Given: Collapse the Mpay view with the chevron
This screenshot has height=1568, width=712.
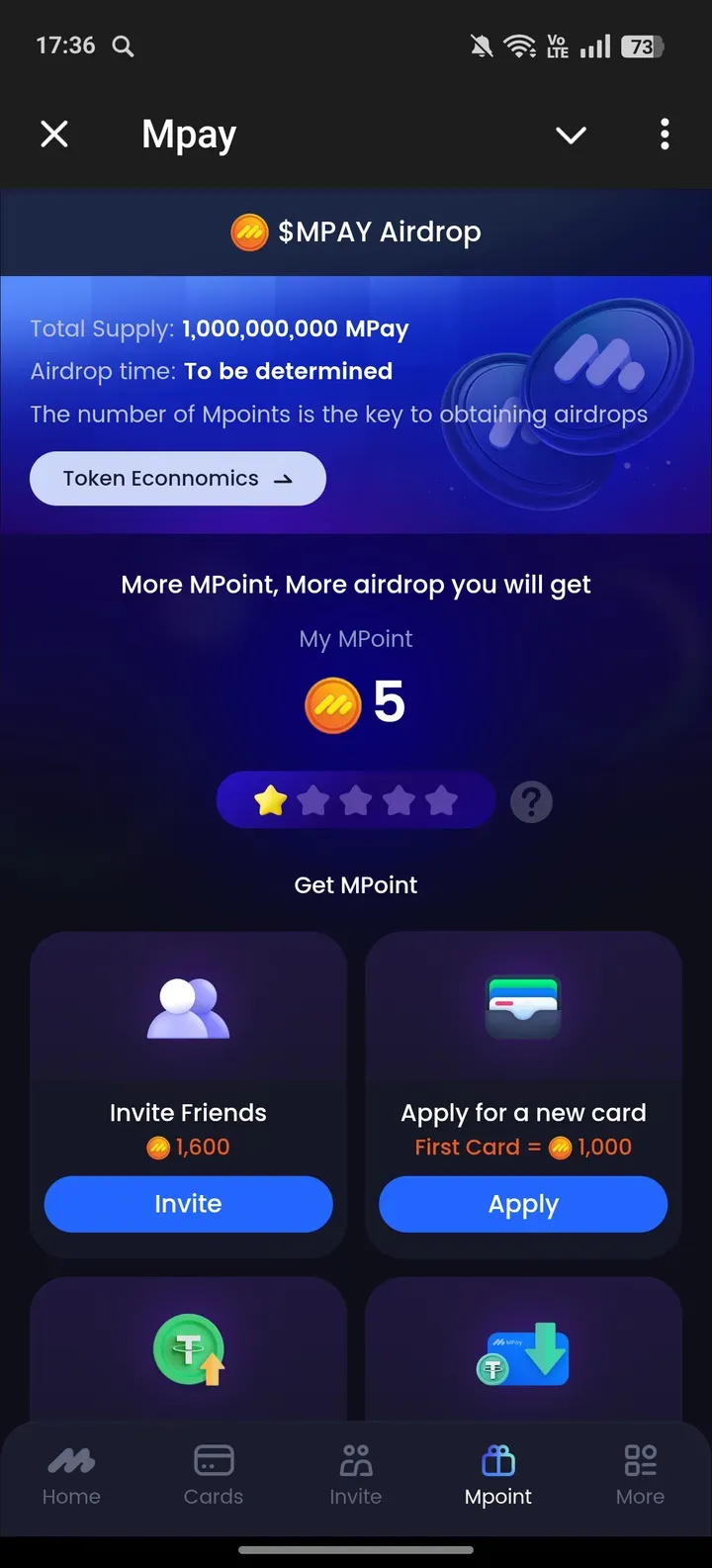Looking at the screenshot, I should click(571, 135).
